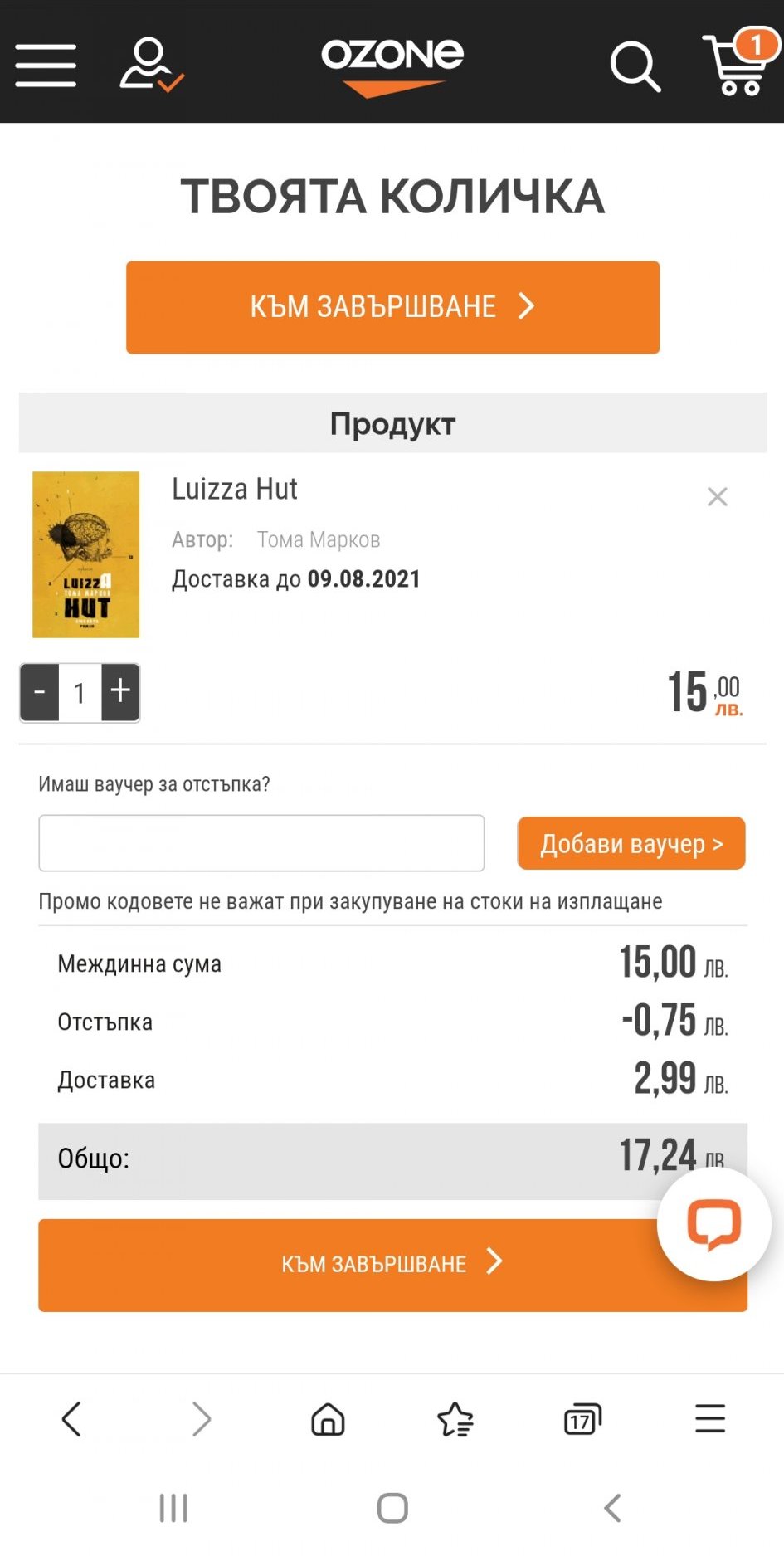Focus the voucher code field
The height and width of the screenshot is (1556, 784).
(x=261, y=843)
